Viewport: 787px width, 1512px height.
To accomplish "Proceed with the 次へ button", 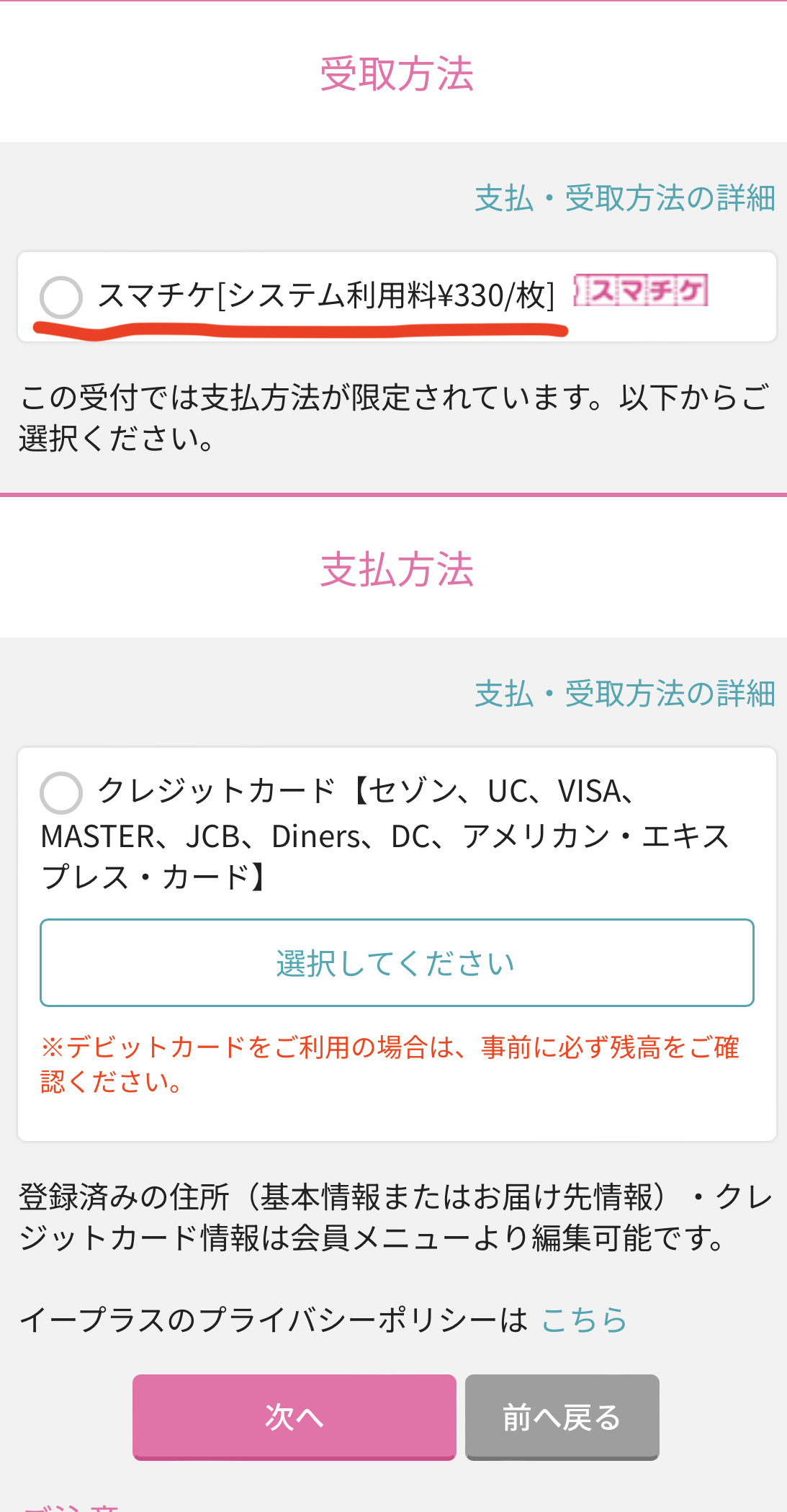I will click(294, 1417).
